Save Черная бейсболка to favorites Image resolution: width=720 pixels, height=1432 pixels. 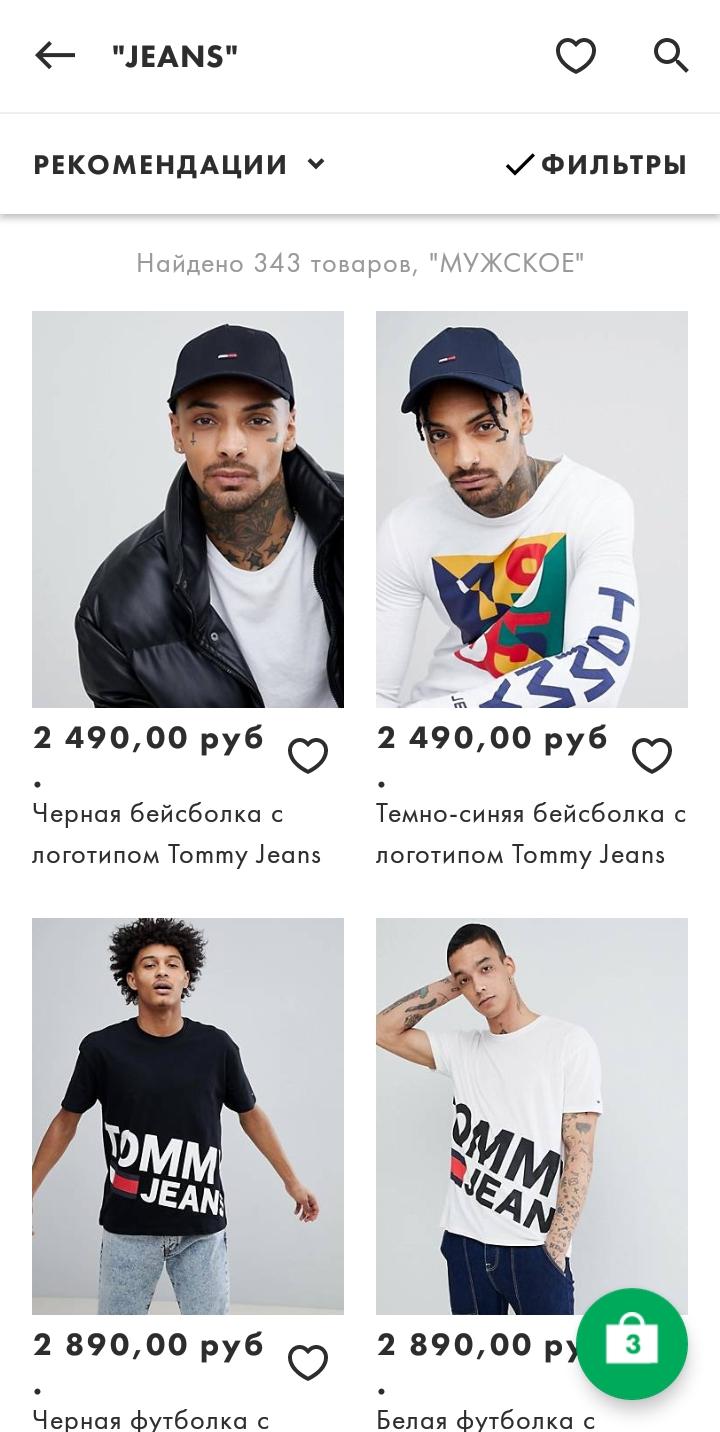pyautogui.click(x=308, y=756)
